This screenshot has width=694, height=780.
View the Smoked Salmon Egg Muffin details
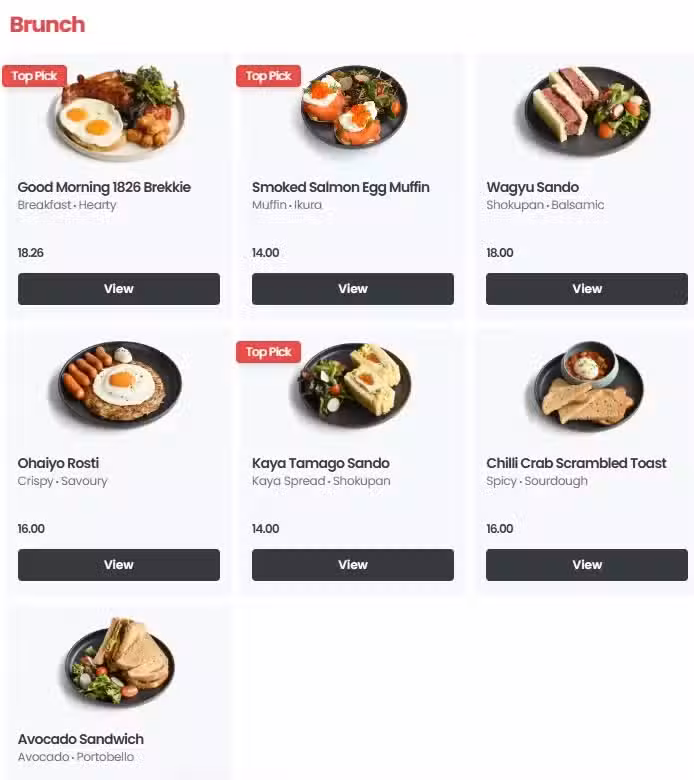click(352, 289)
